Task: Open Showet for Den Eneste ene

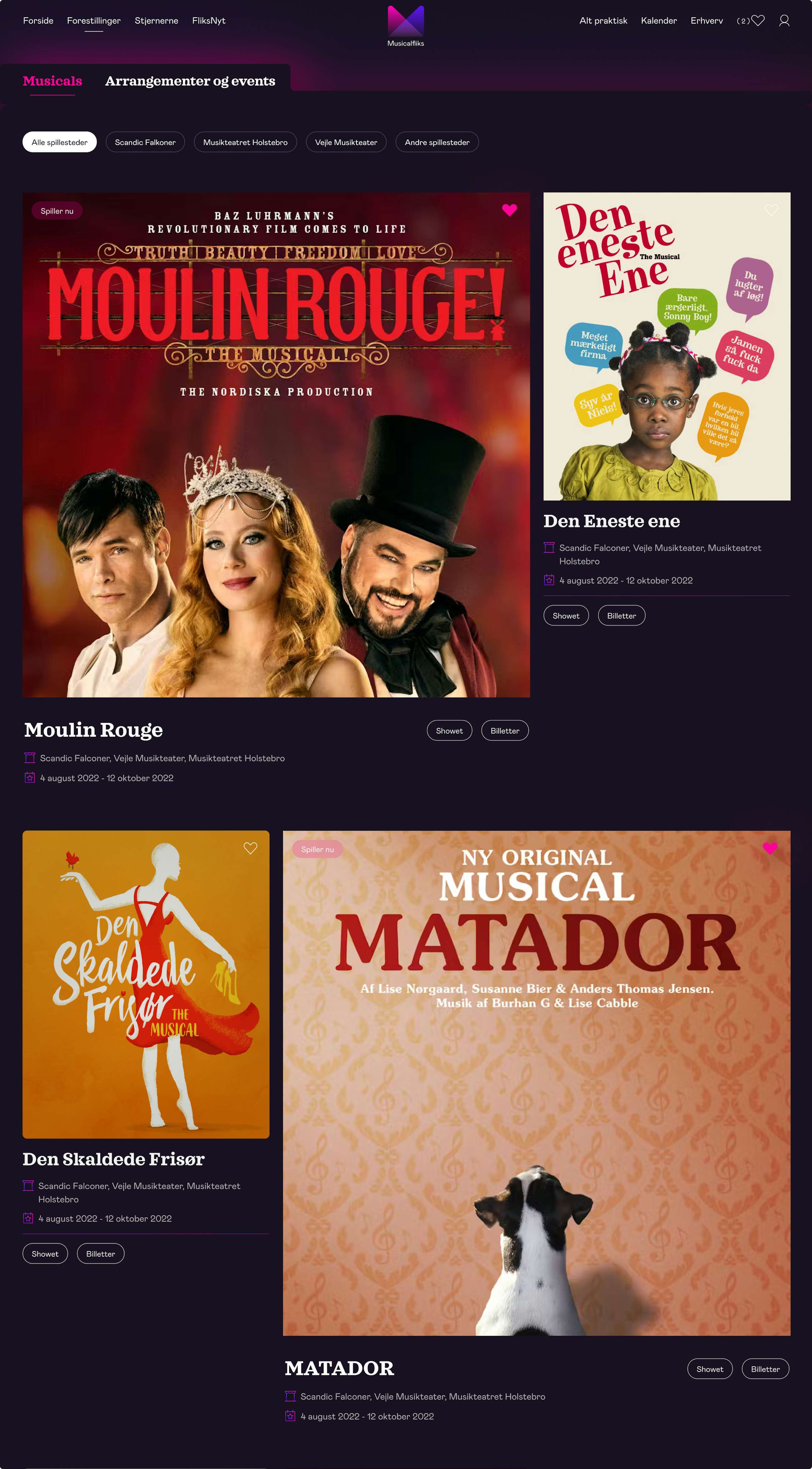Action: (x=566, y=616)
